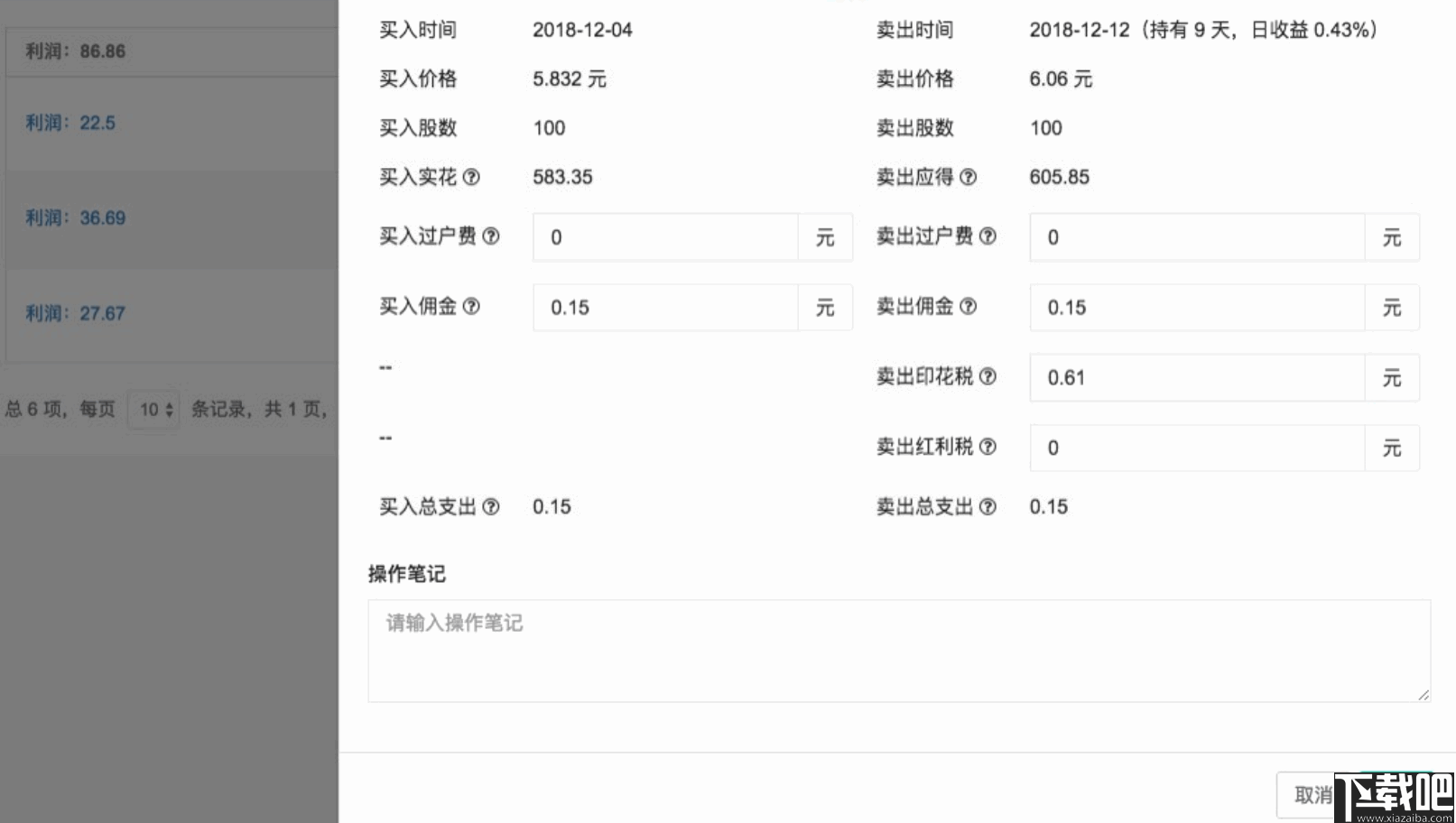Show help for 卖出印花税
1456x823 pixels.
(x=988, y=377)
